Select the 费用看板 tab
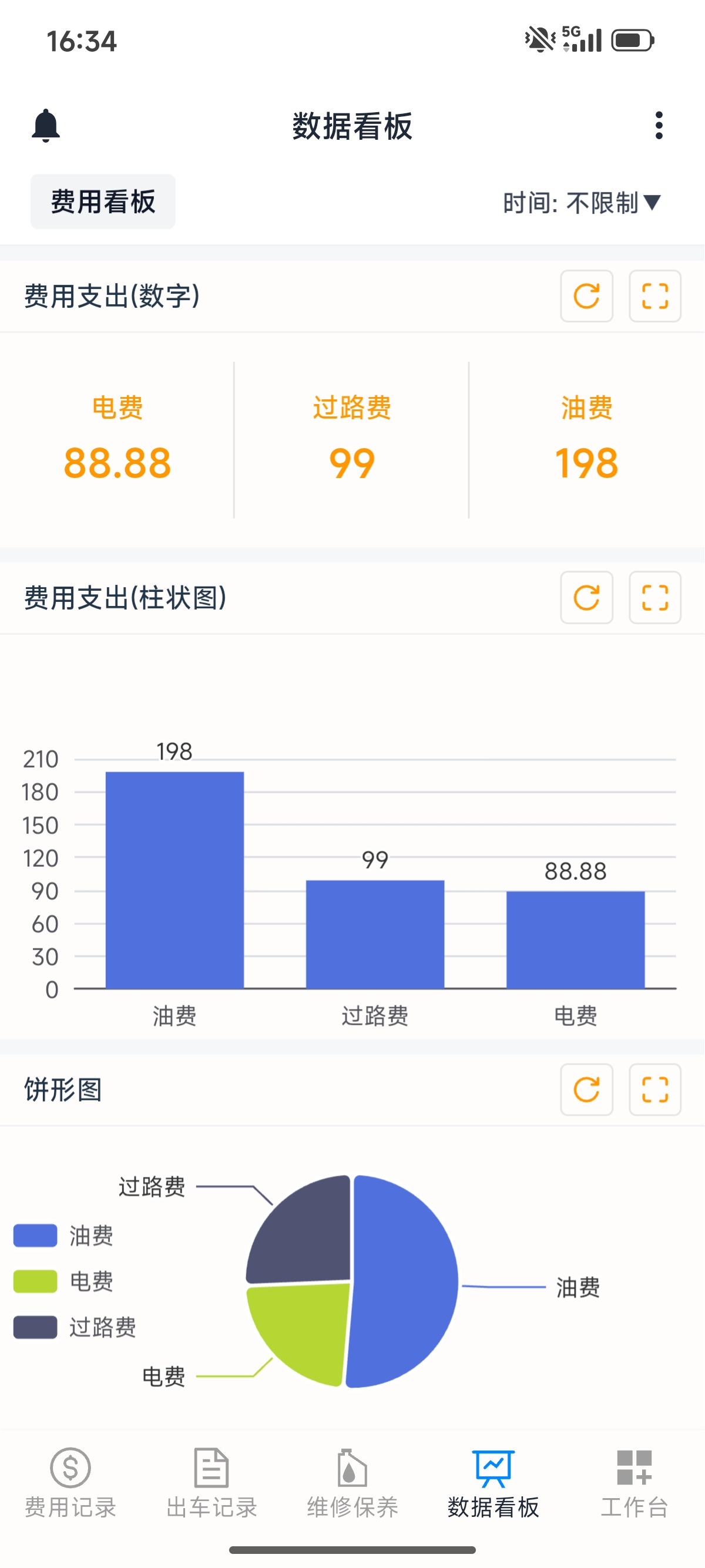Viewport: 705px width, 1568px height. (103, 201)
